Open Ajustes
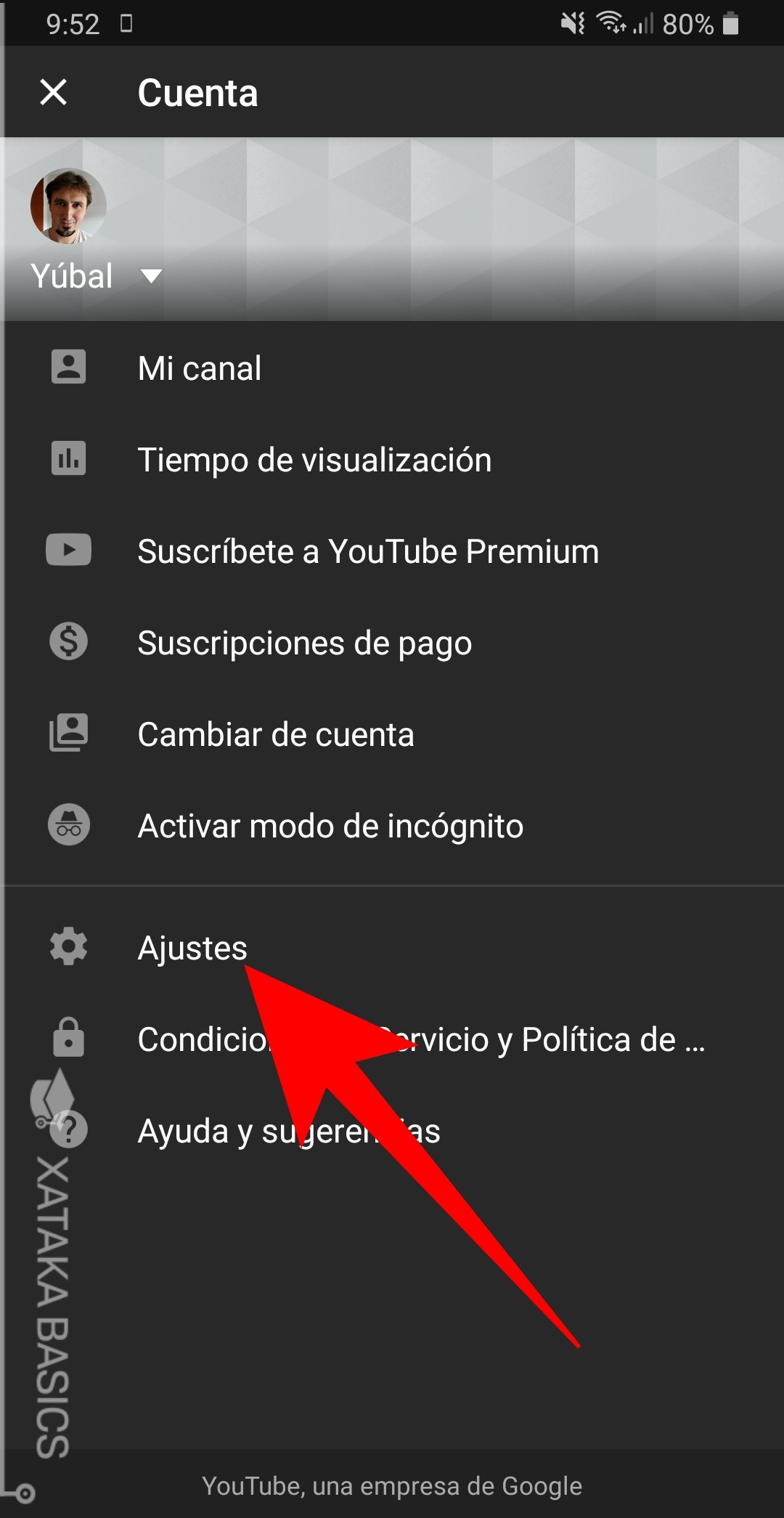784x1518 pixels. coord(192,948)
